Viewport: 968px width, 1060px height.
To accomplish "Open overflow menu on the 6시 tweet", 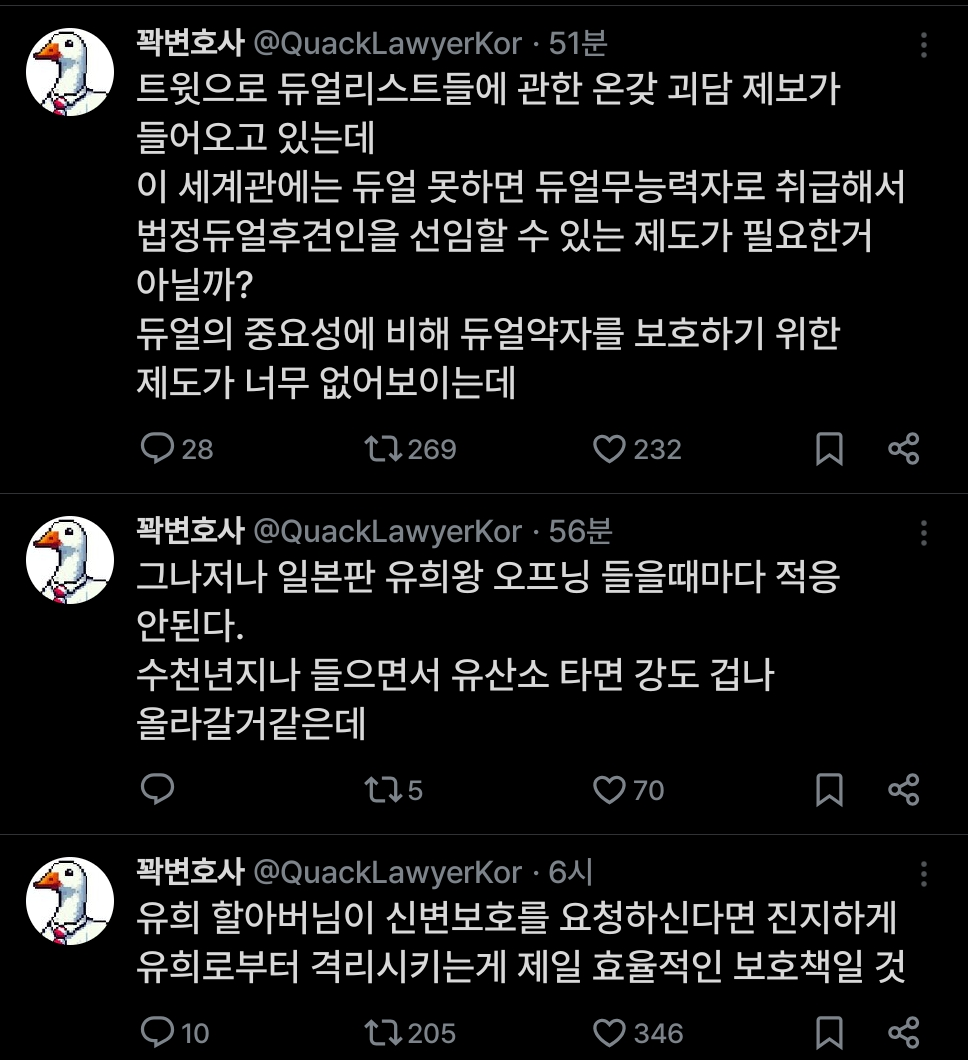I will (925, 873).
